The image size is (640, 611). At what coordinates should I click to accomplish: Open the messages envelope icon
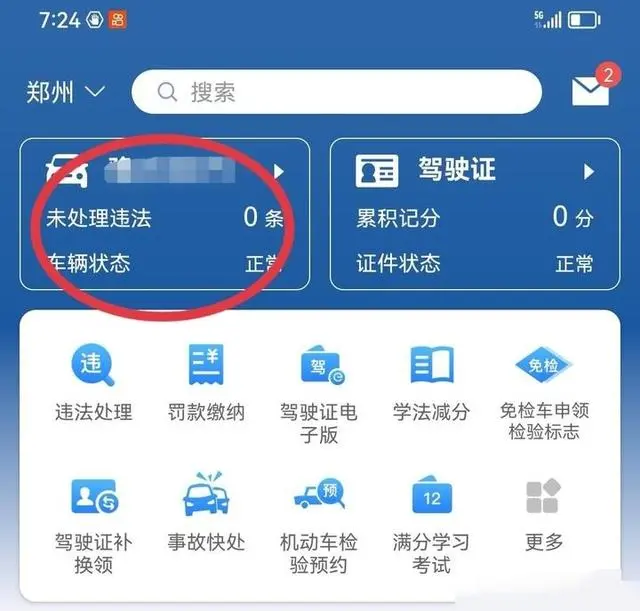click(590, 91)
